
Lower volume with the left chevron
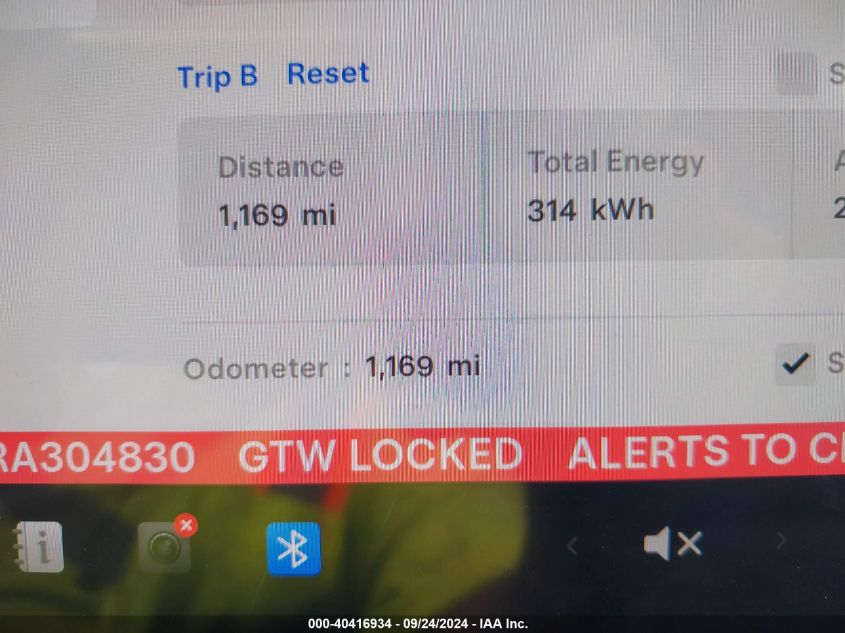[572, 545]
